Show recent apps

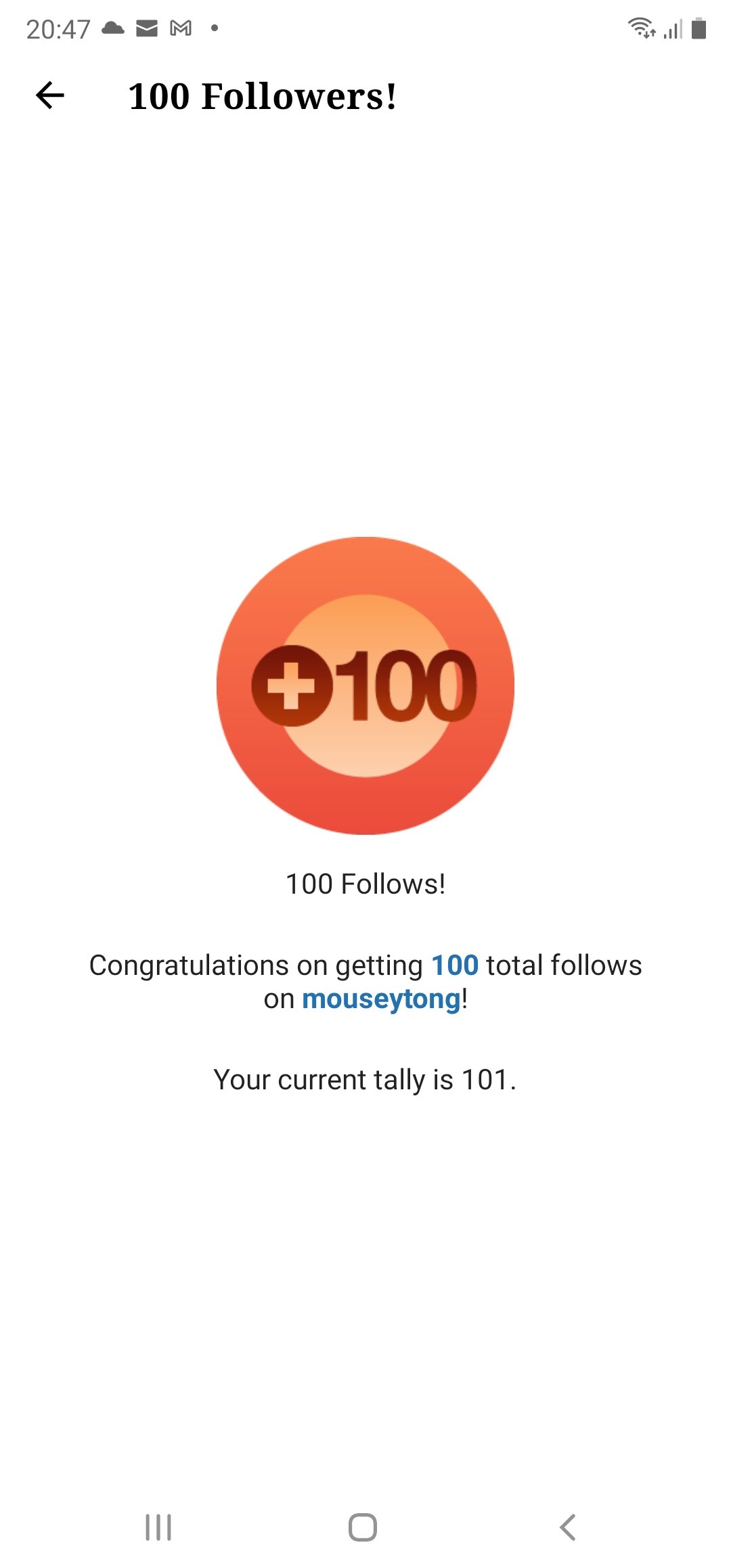click(158, 1527)
